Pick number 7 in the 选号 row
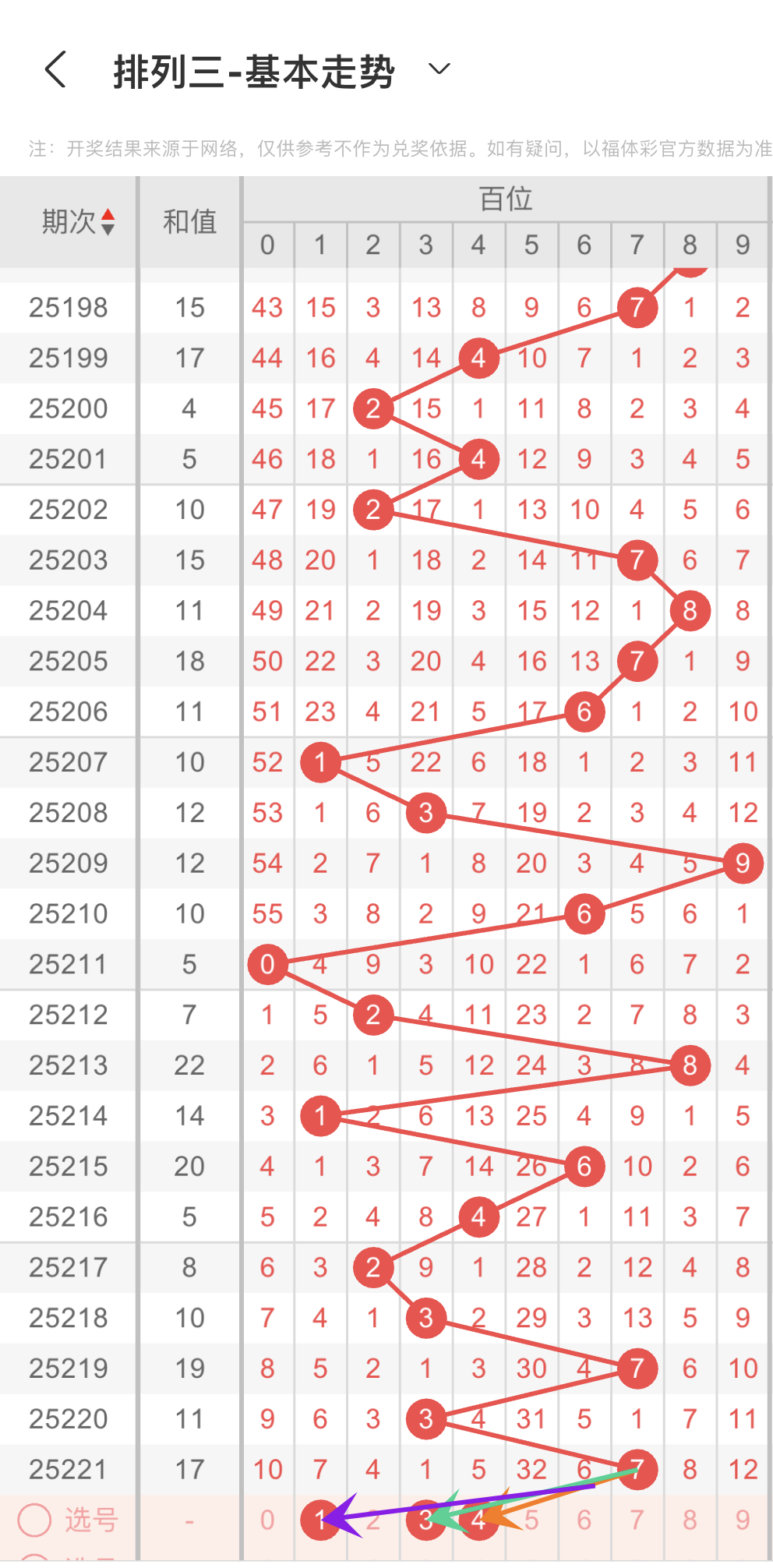The image size is (773, 1568). point(637,1520)
